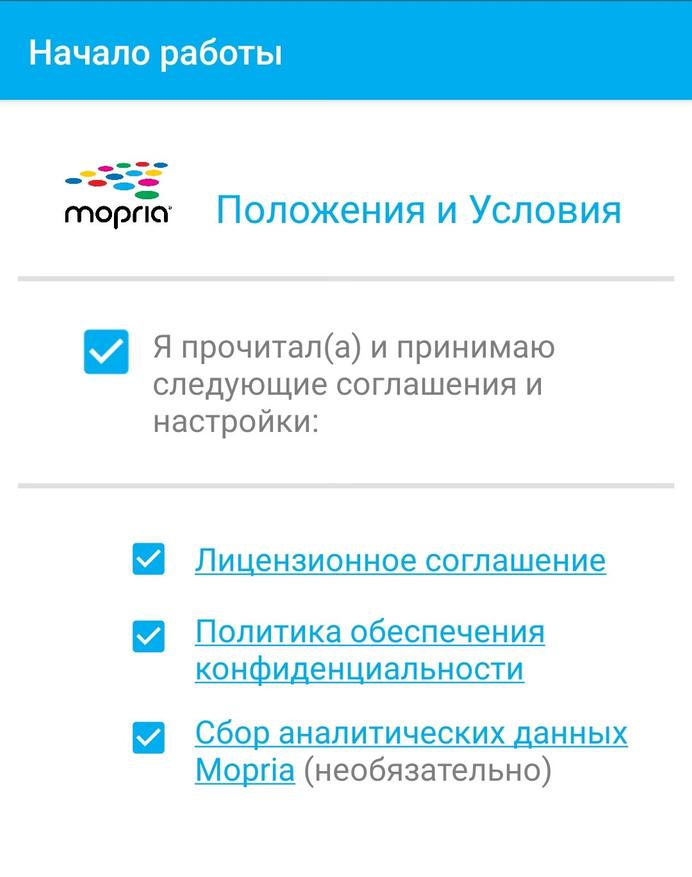Uncheck the main agreement acceptance checkbox
The height and width of the screenshot is (877, 692).
coord(106,352)
